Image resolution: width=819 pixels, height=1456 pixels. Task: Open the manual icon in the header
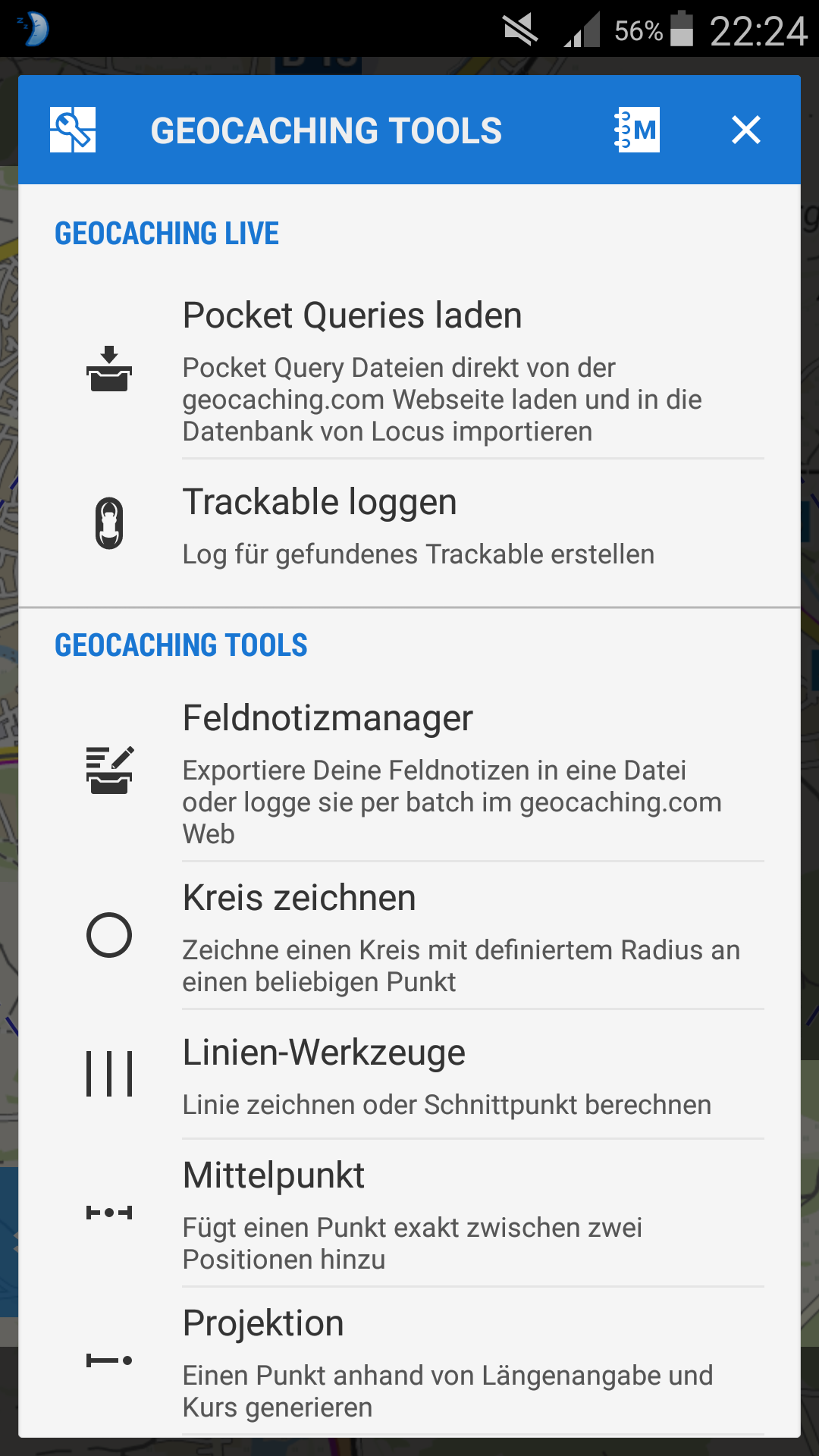(637, 130)
